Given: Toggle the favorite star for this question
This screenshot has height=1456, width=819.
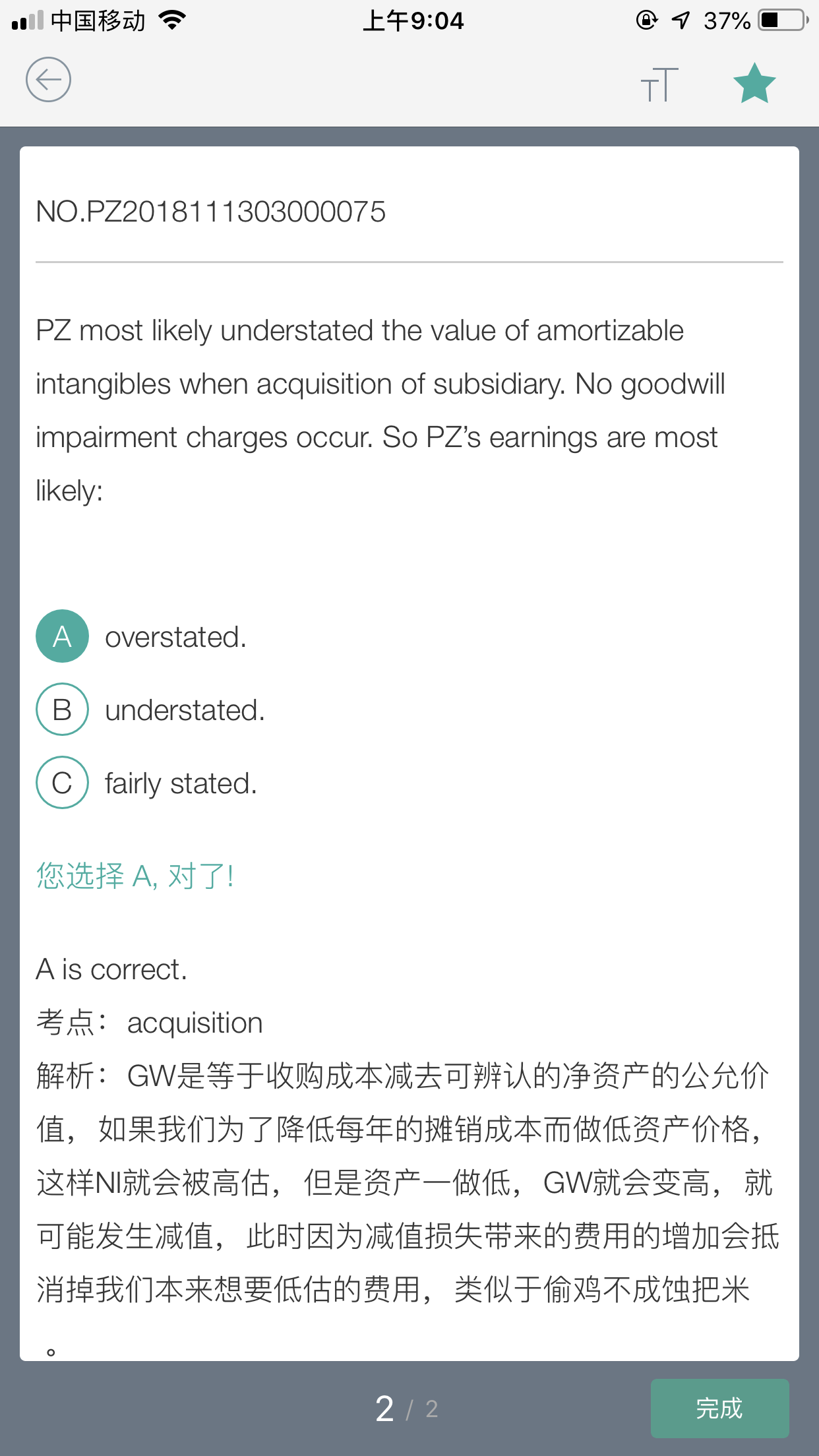Looking at the screenshot, I should 754,83.
